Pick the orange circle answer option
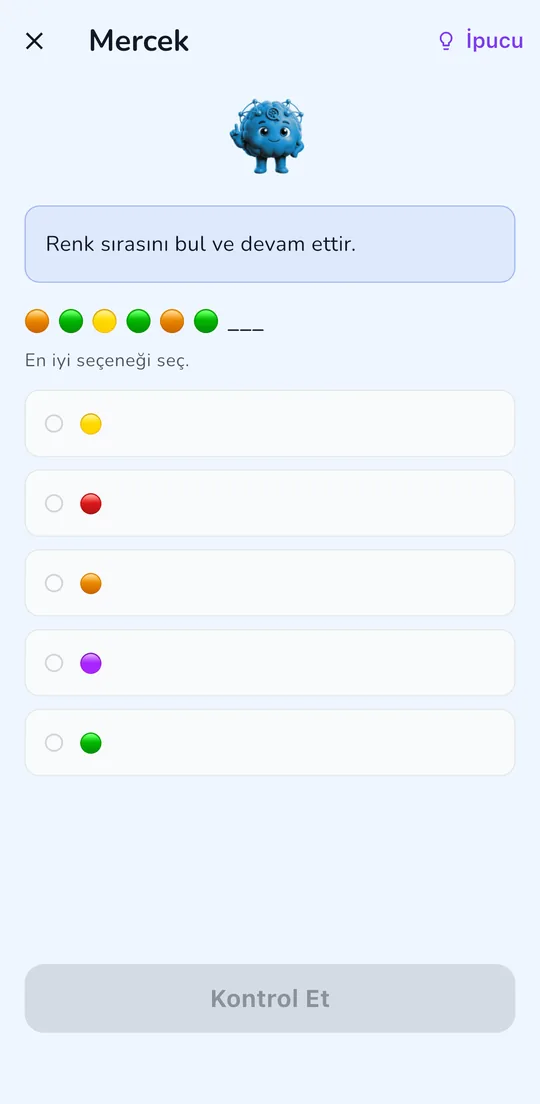The height and width of the screenshot is (1104, 540). coord(270,583)
